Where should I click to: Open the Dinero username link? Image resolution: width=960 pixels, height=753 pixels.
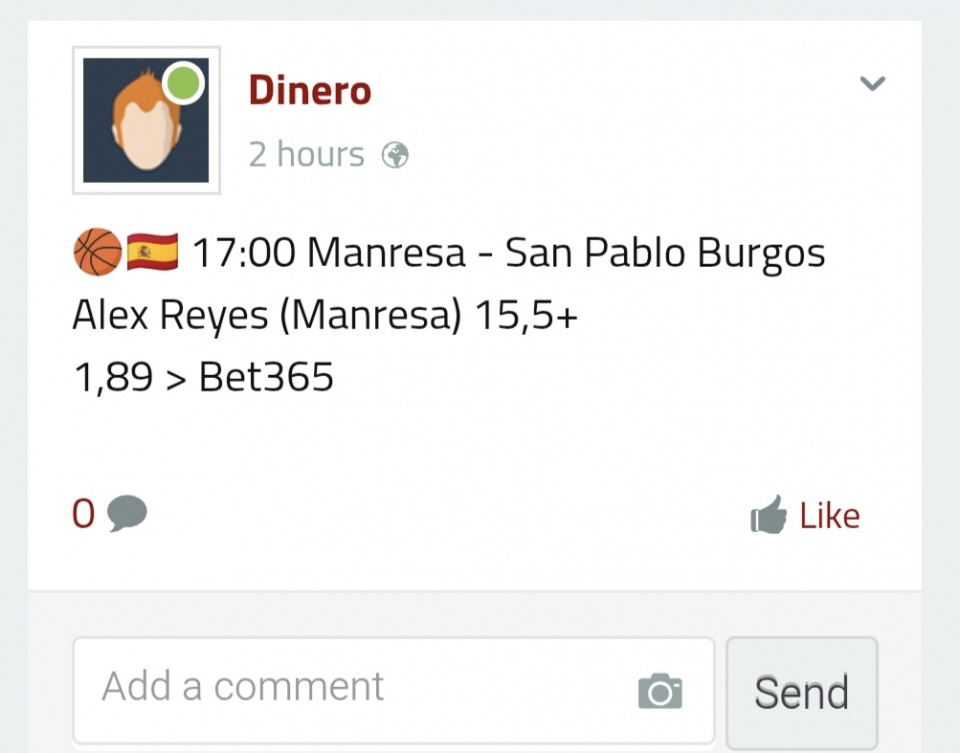(309, 91)
